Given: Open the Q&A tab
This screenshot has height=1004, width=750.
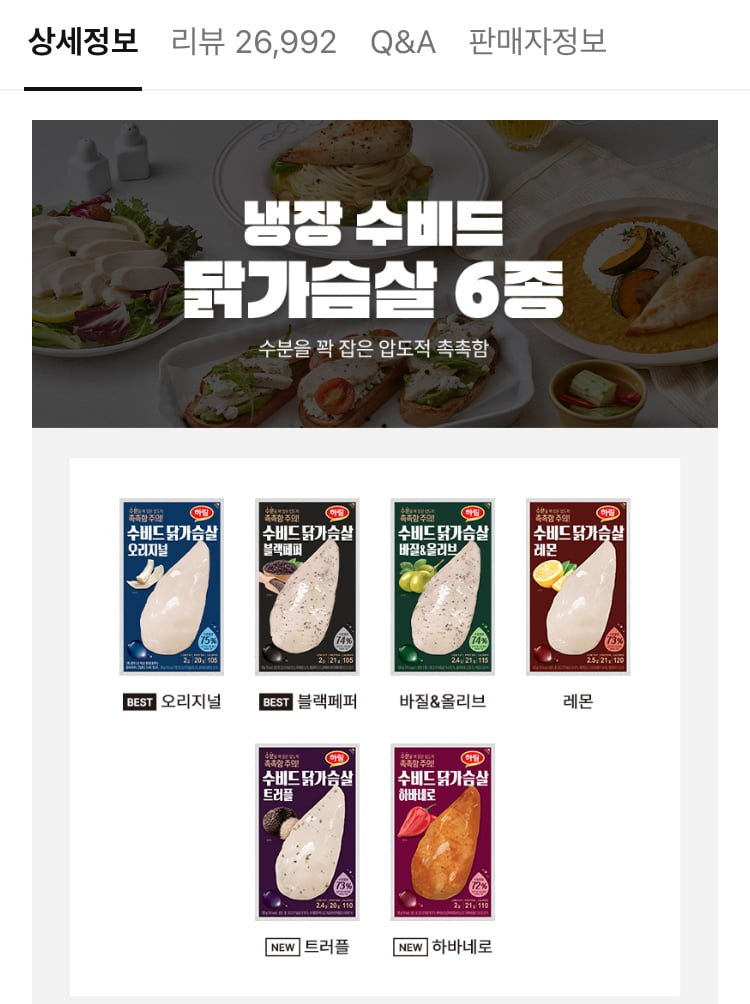Looking at the screenshot, I should [402, 43].
